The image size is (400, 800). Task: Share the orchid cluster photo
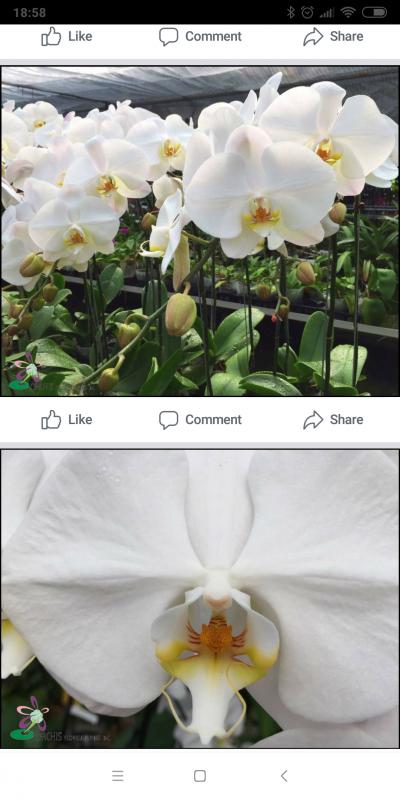pyautogui.click(x=333, y=419)
